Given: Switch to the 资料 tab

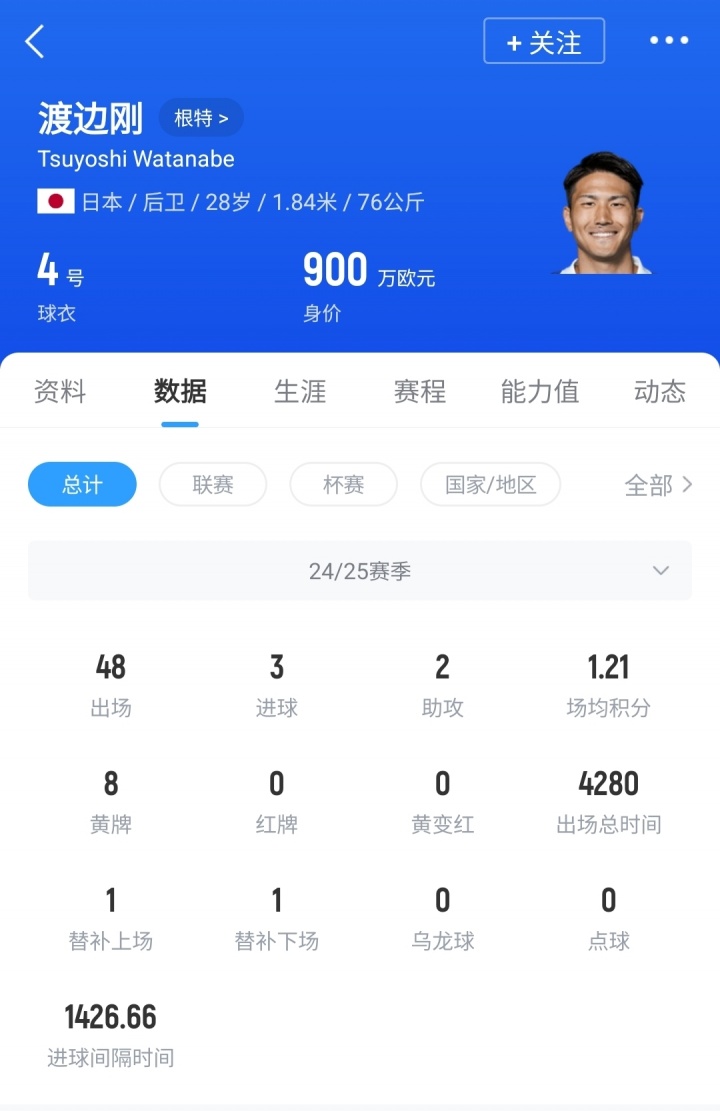Looking at the screenshot, I should click(60, 391).
